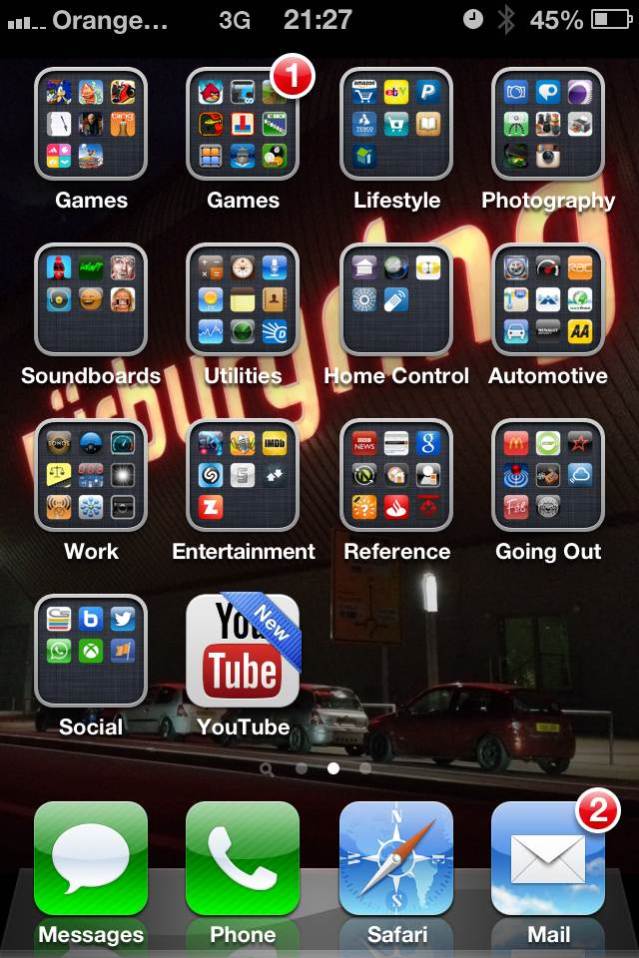Launch the YouTube app
Screen dimensions: 639x958
click(x=243, y=650)
